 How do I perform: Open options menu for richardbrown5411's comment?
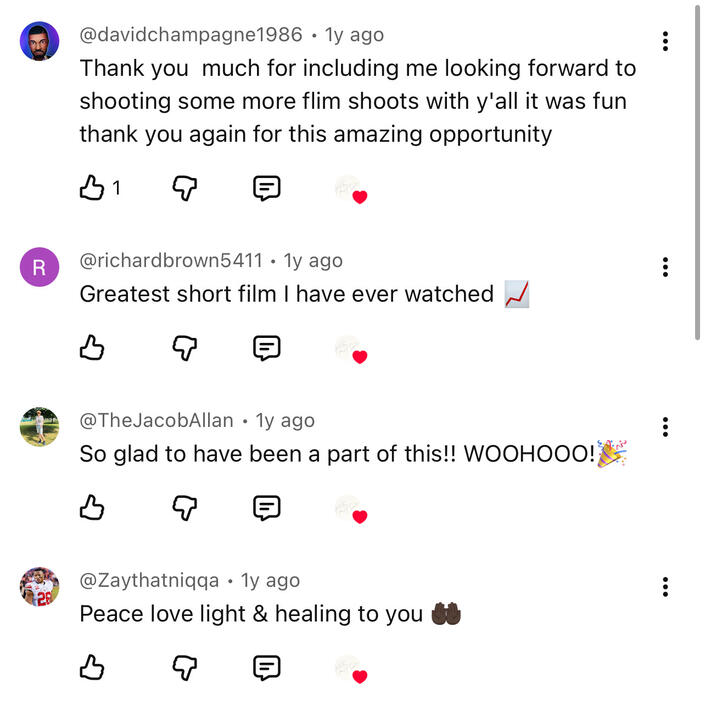[665, 267]
